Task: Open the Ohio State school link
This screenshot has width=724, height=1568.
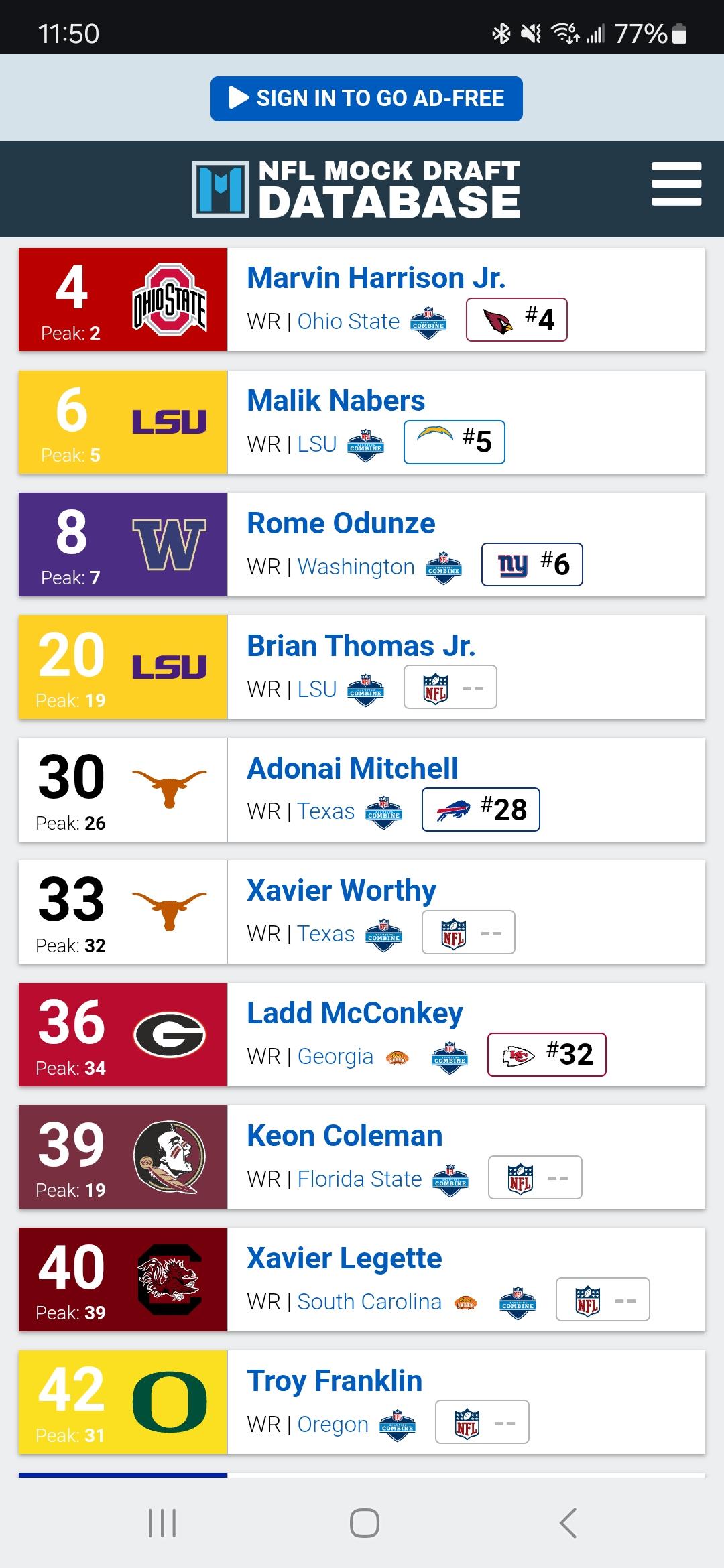Action: pyautogui.click(x=349, y=322)
